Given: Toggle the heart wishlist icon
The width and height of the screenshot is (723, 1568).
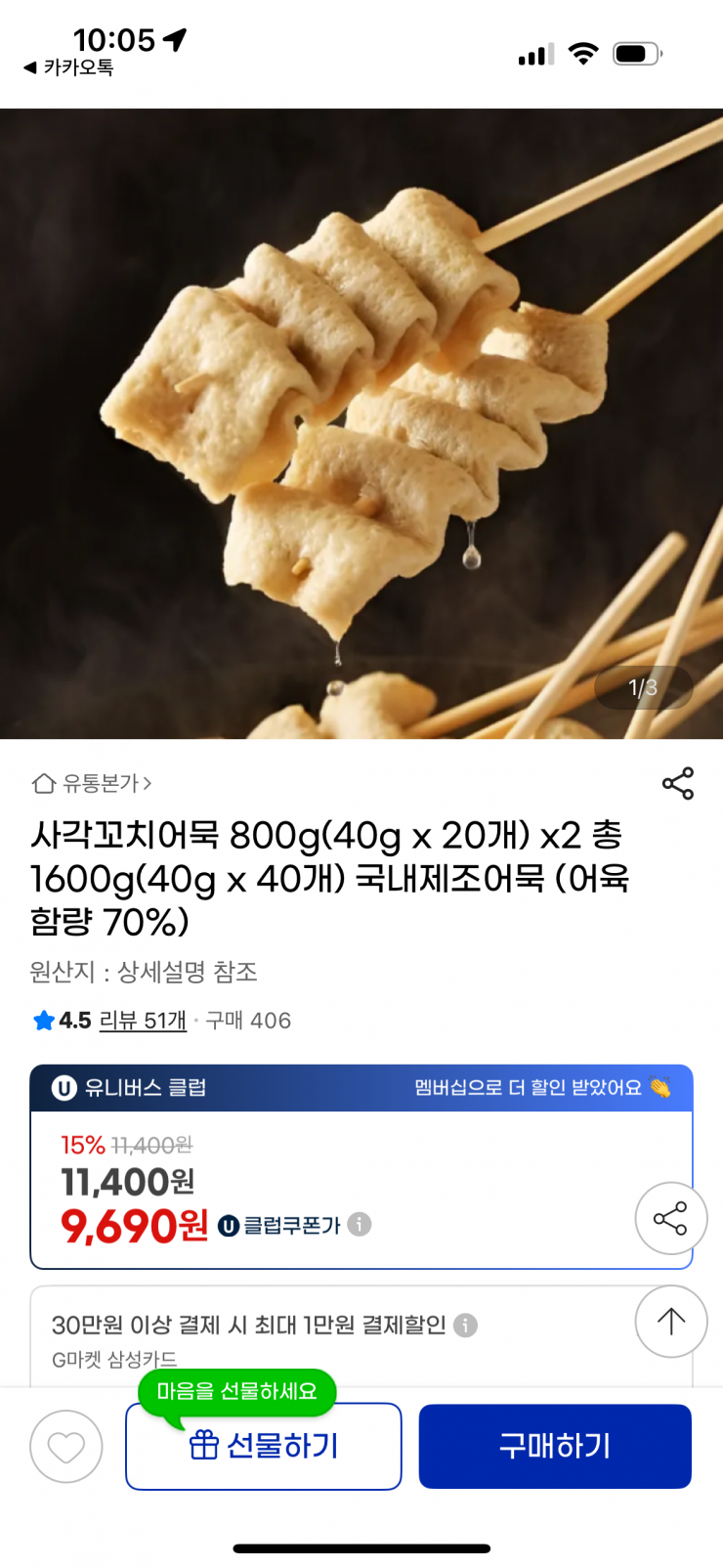Looking at the screenshot, I should click(x=65, y=1445).
